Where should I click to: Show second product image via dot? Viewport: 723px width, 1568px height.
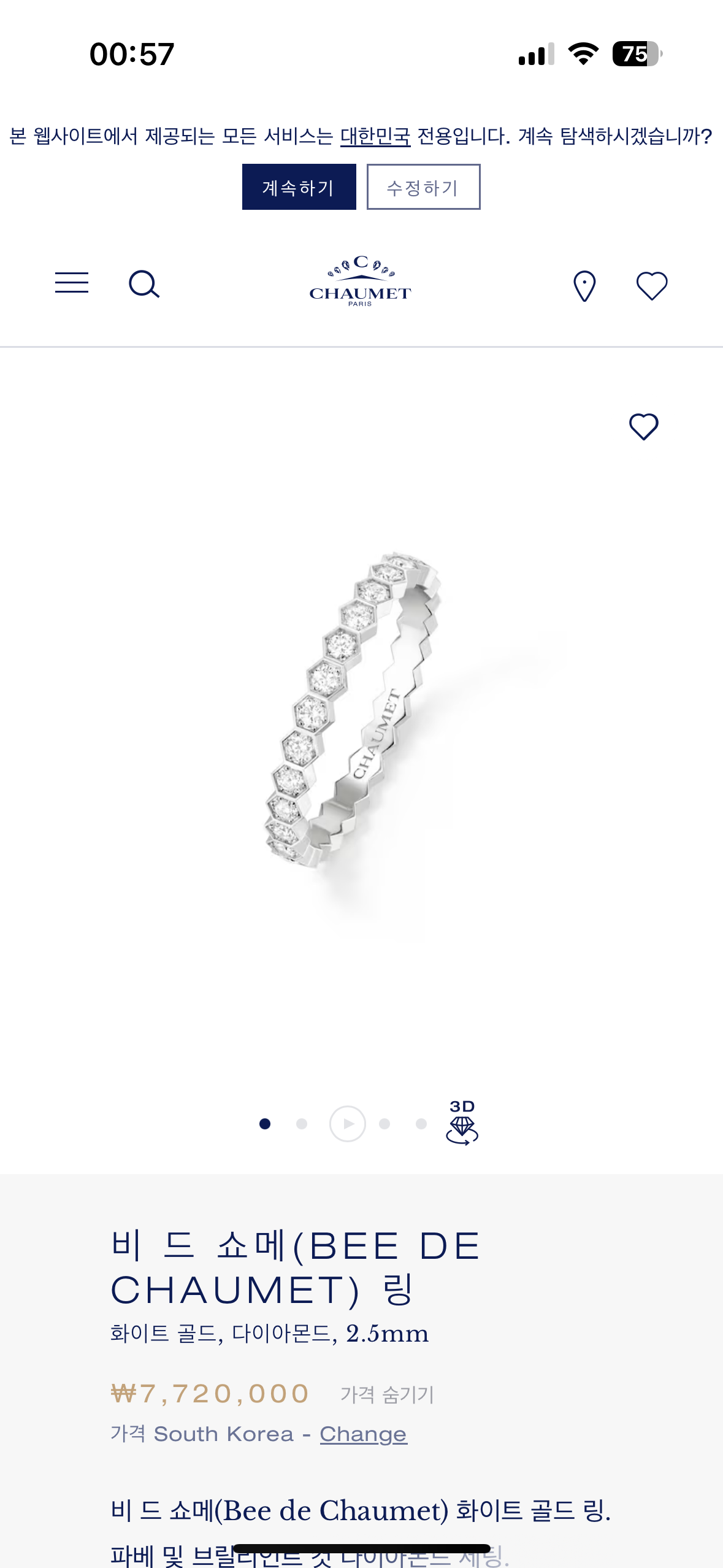(302, 1124)
